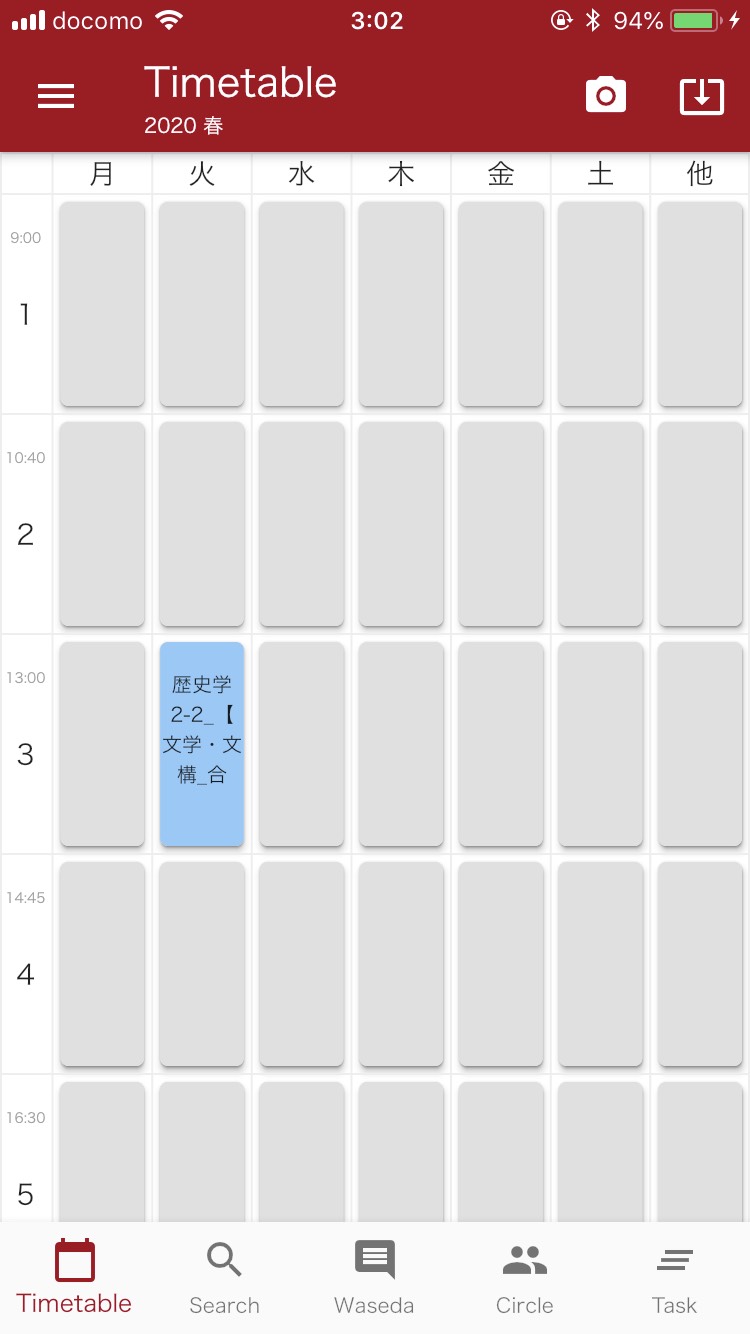The height and width of the screenshot is (1334, 750).
Task: Tap the empty Saturday period 4 slot
Action: [600, 964]
